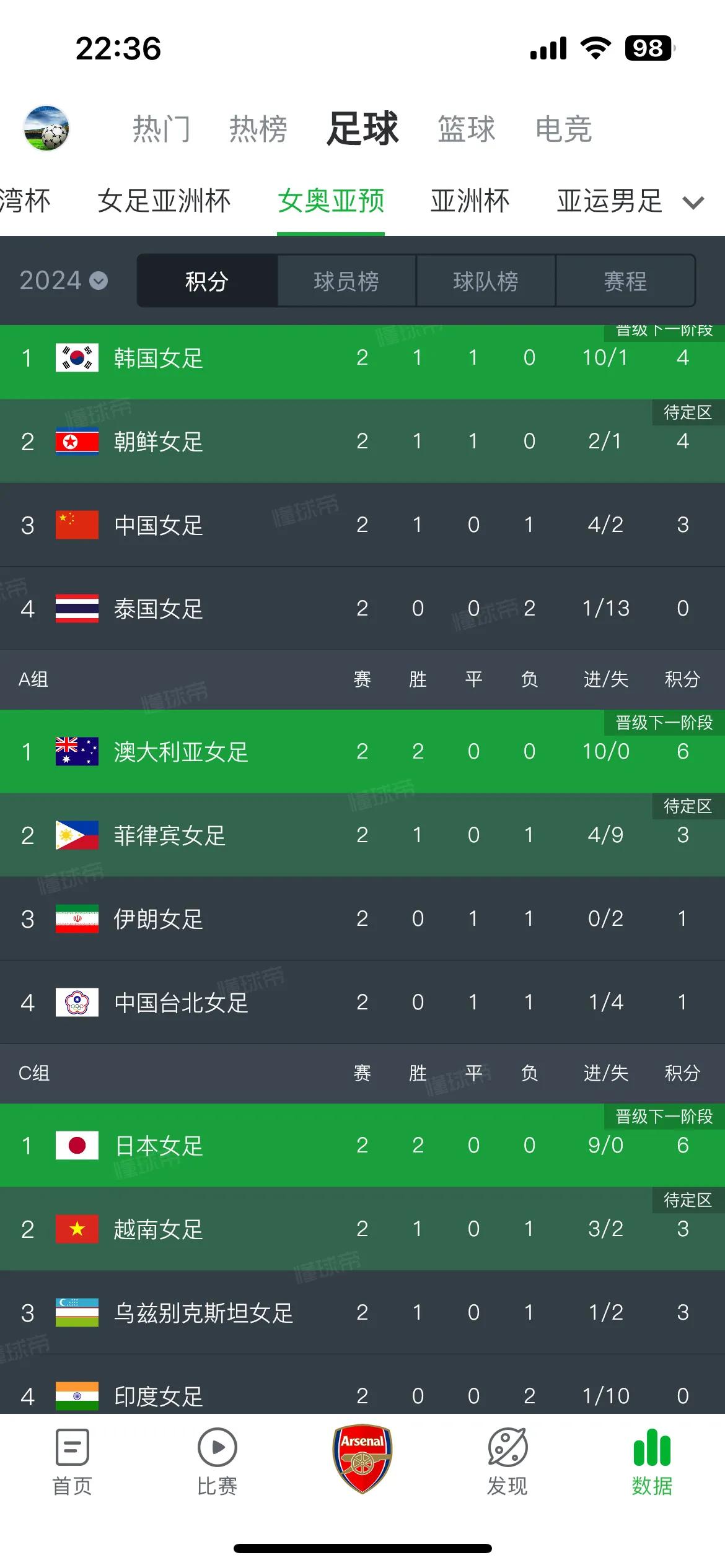The width and height of the screenshot is (725, 1568).
Task: Click the South Korea flag beside 韩国女足
Action: [76, 358]
